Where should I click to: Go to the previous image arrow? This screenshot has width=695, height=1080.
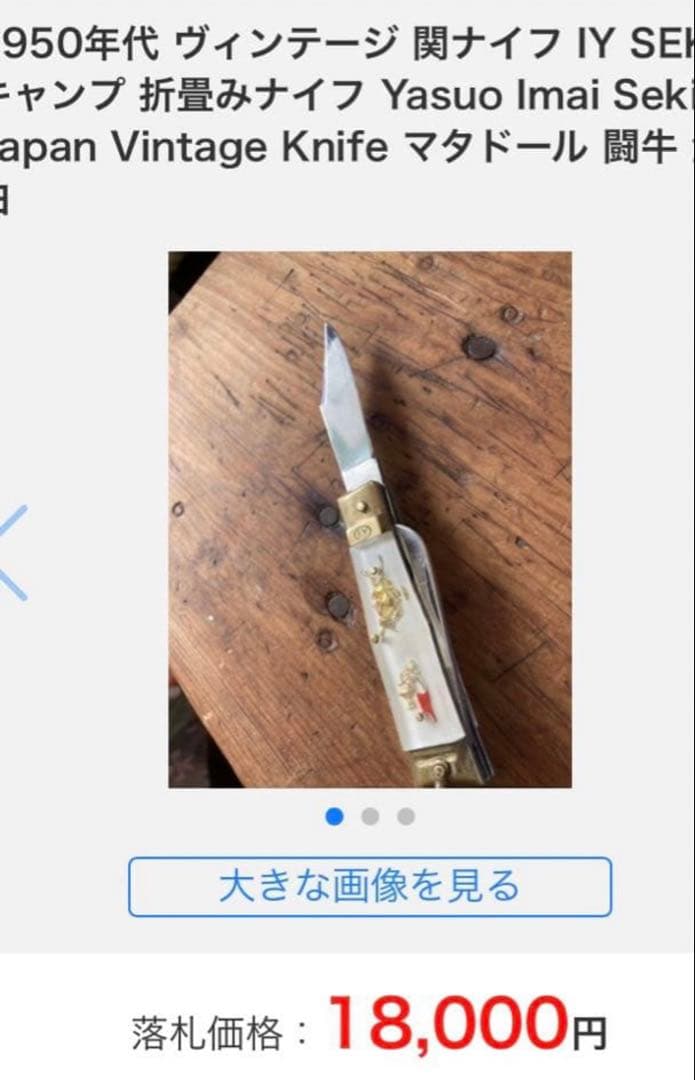(14, 553)
